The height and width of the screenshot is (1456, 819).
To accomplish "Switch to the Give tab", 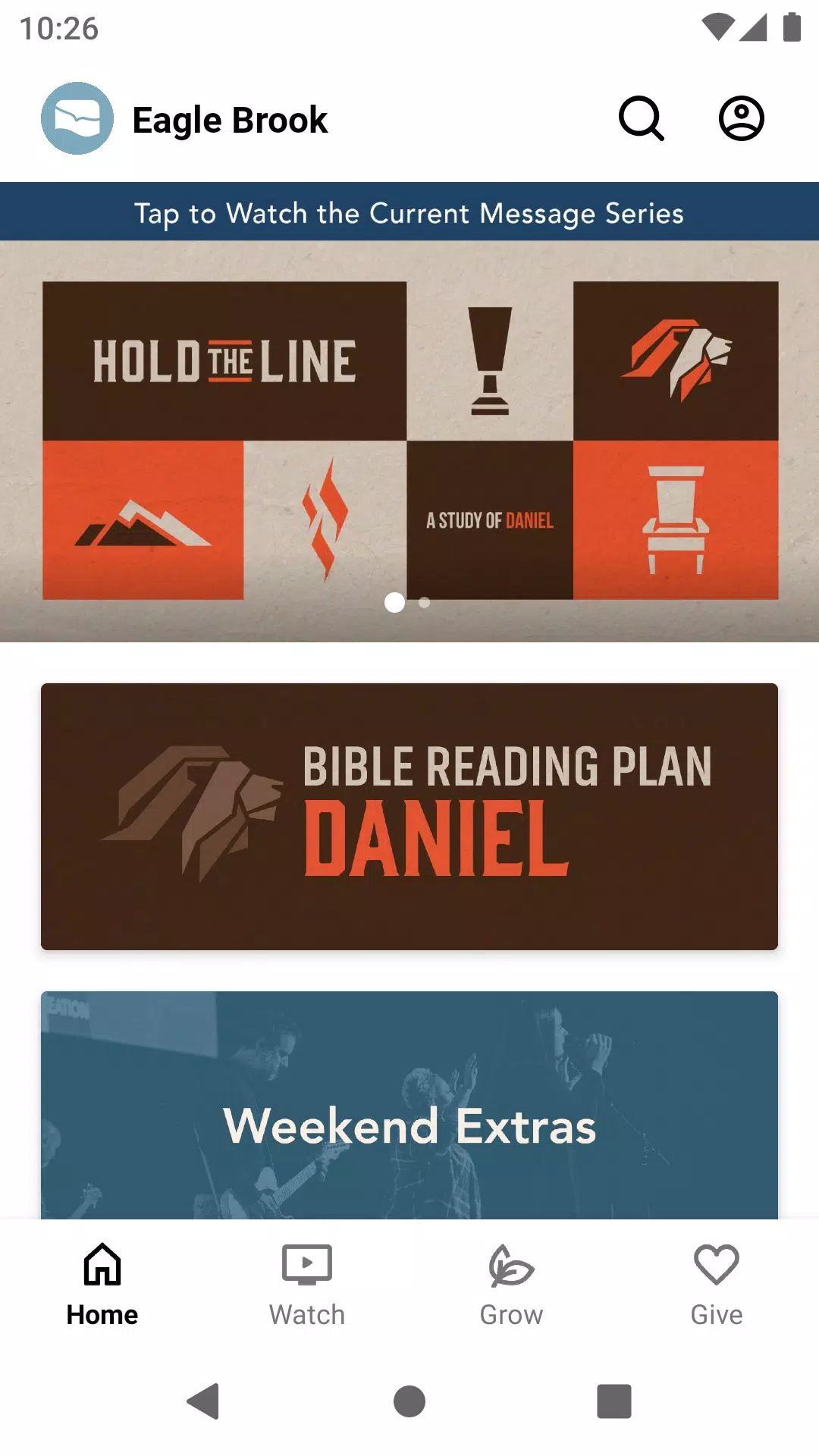I will coord(717,1286).
